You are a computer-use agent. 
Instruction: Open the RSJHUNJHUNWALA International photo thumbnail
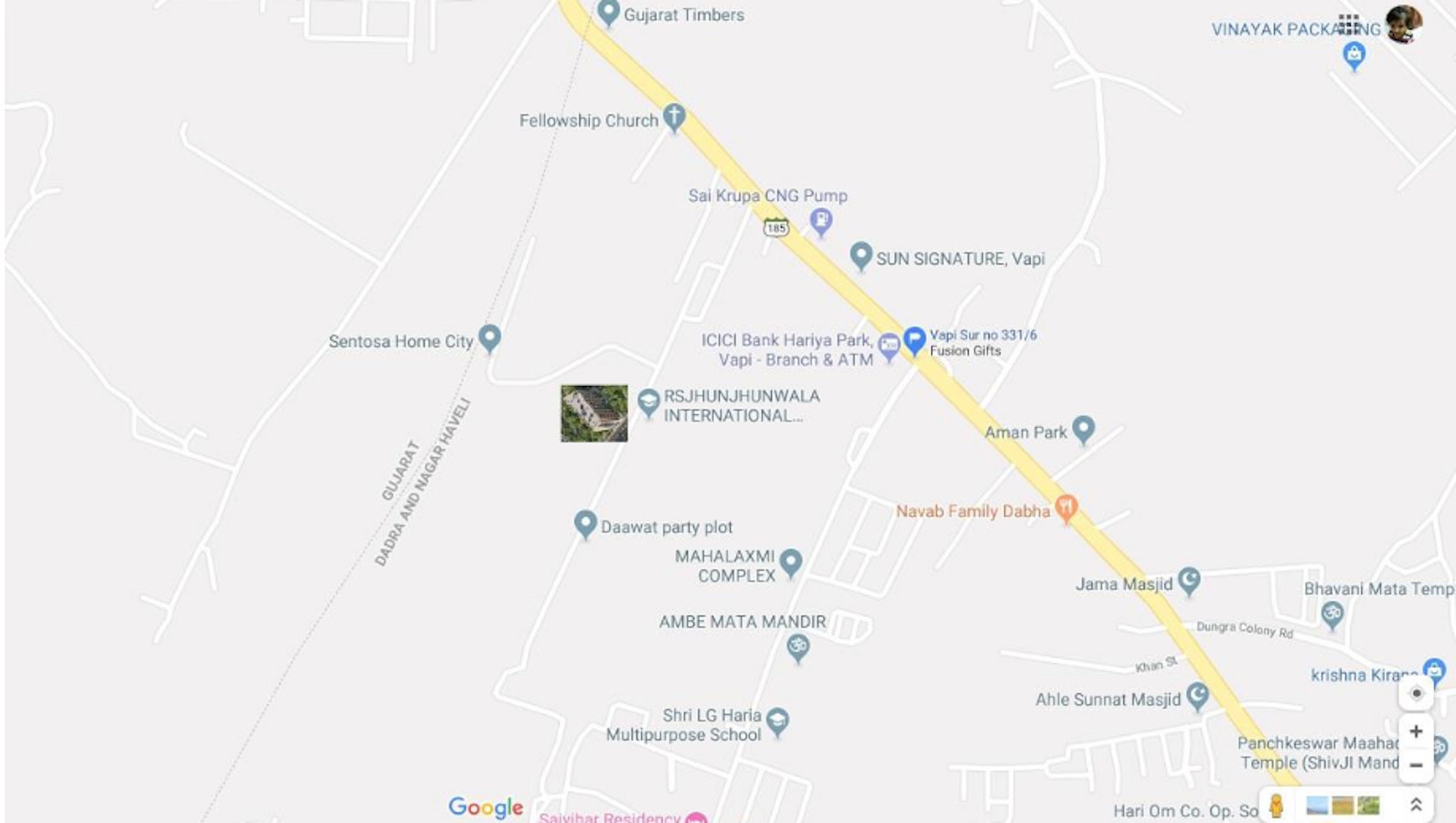[x=594, y=413]
